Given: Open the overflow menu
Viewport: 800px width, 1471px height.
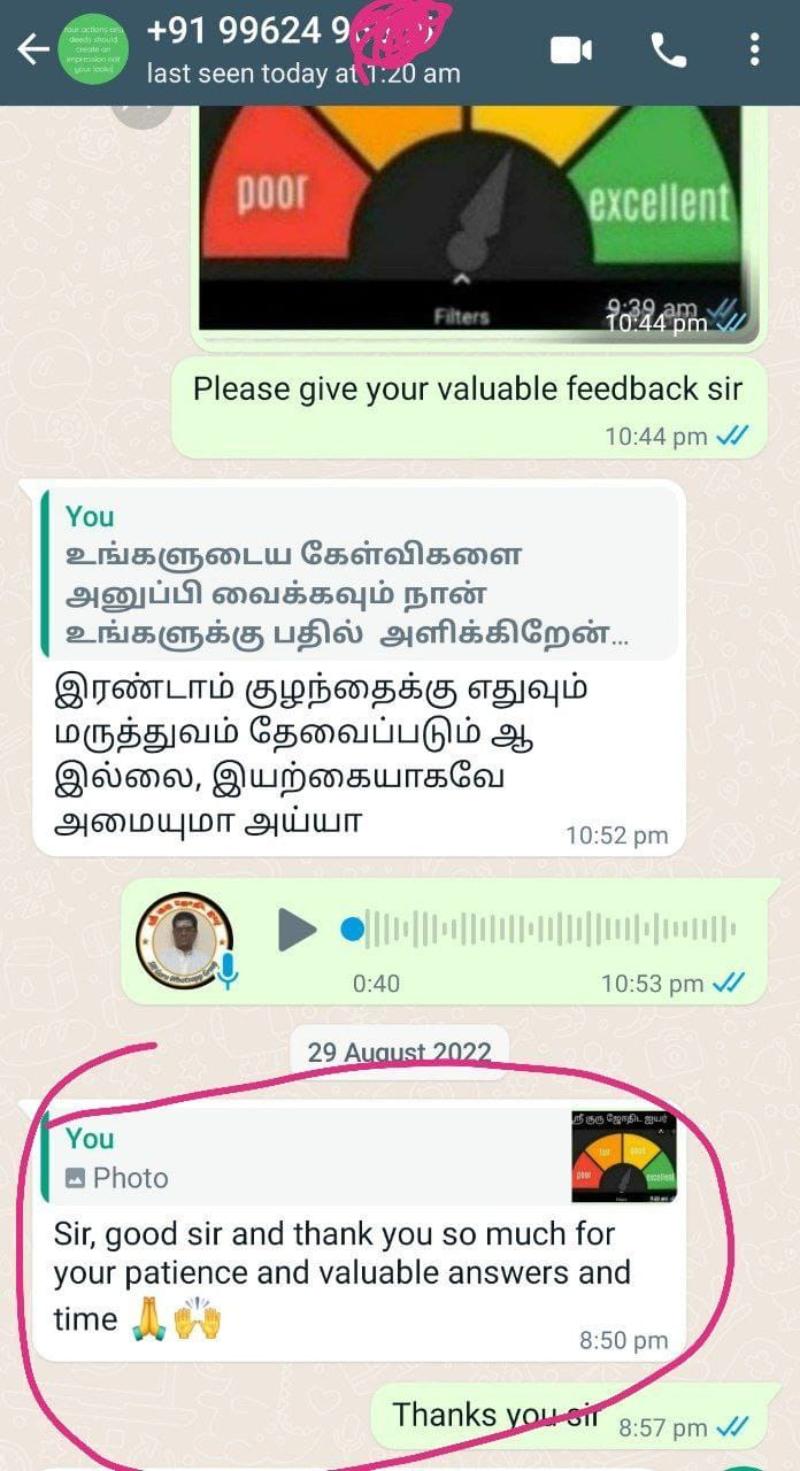Looking at the screenshot, I should (x=754, y=50).
